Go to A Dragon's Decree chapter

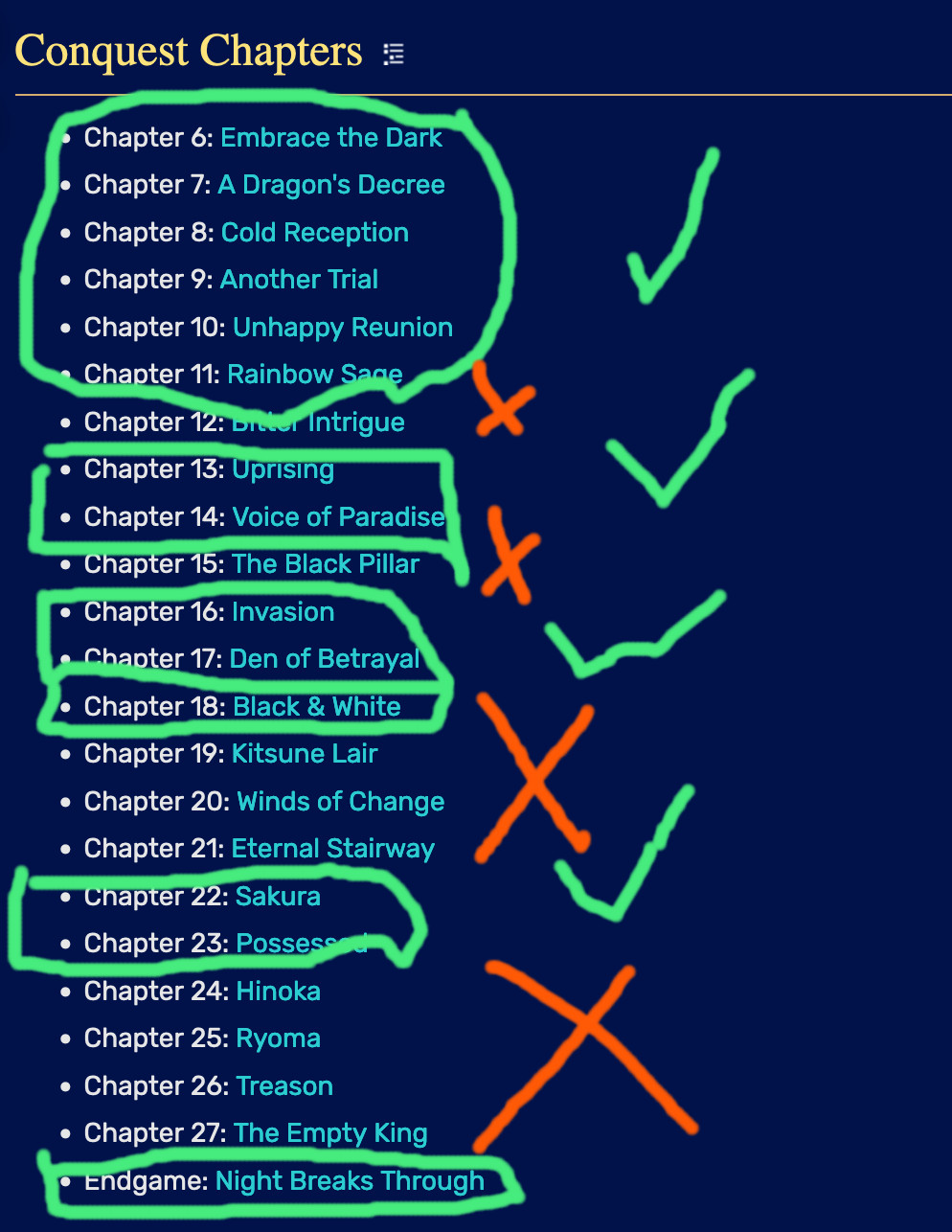[330, 185]
